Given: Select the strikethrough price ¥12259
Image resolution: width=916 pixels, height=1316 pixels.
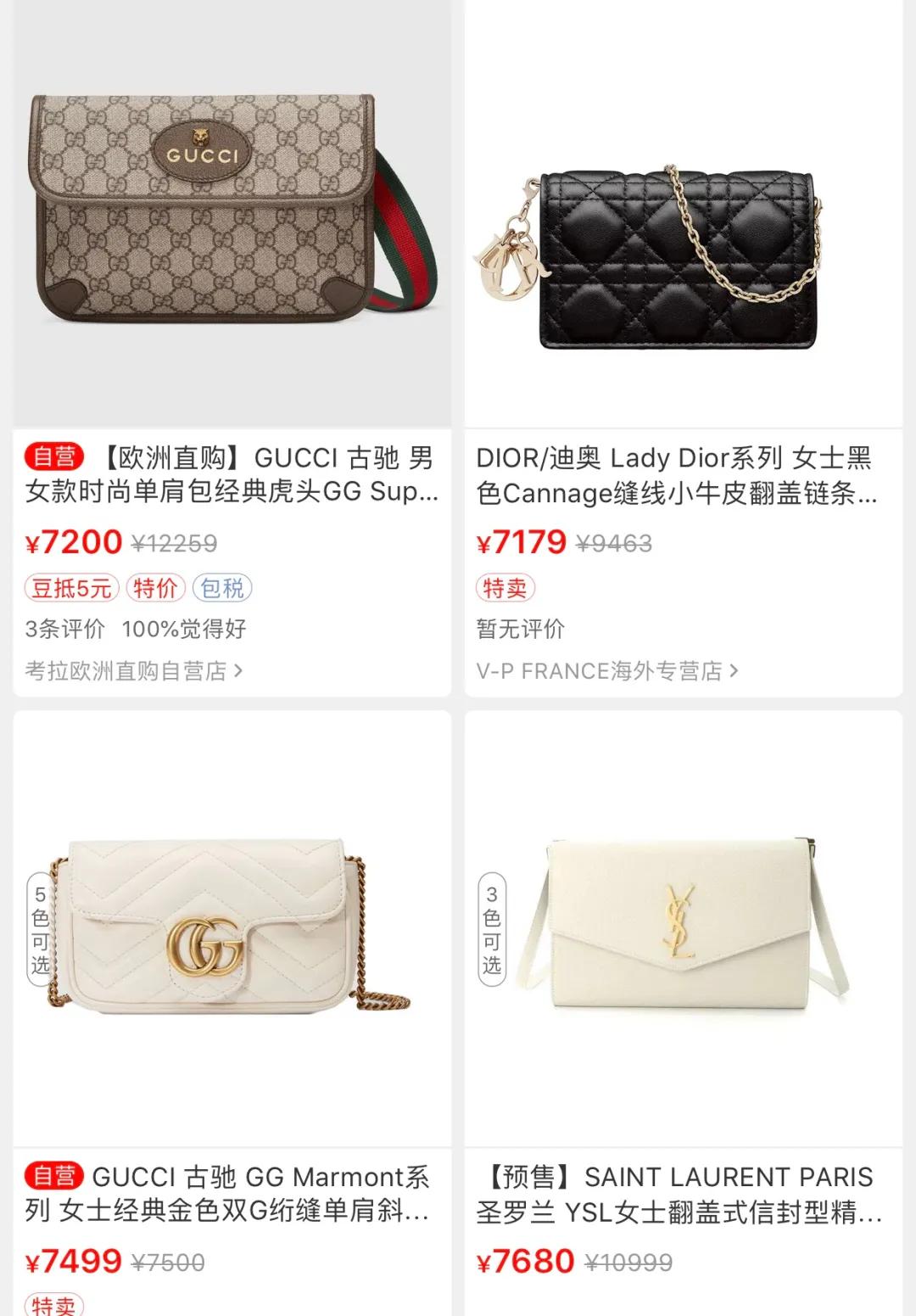Looking at the screenshot, I should (x=174, y=543).
